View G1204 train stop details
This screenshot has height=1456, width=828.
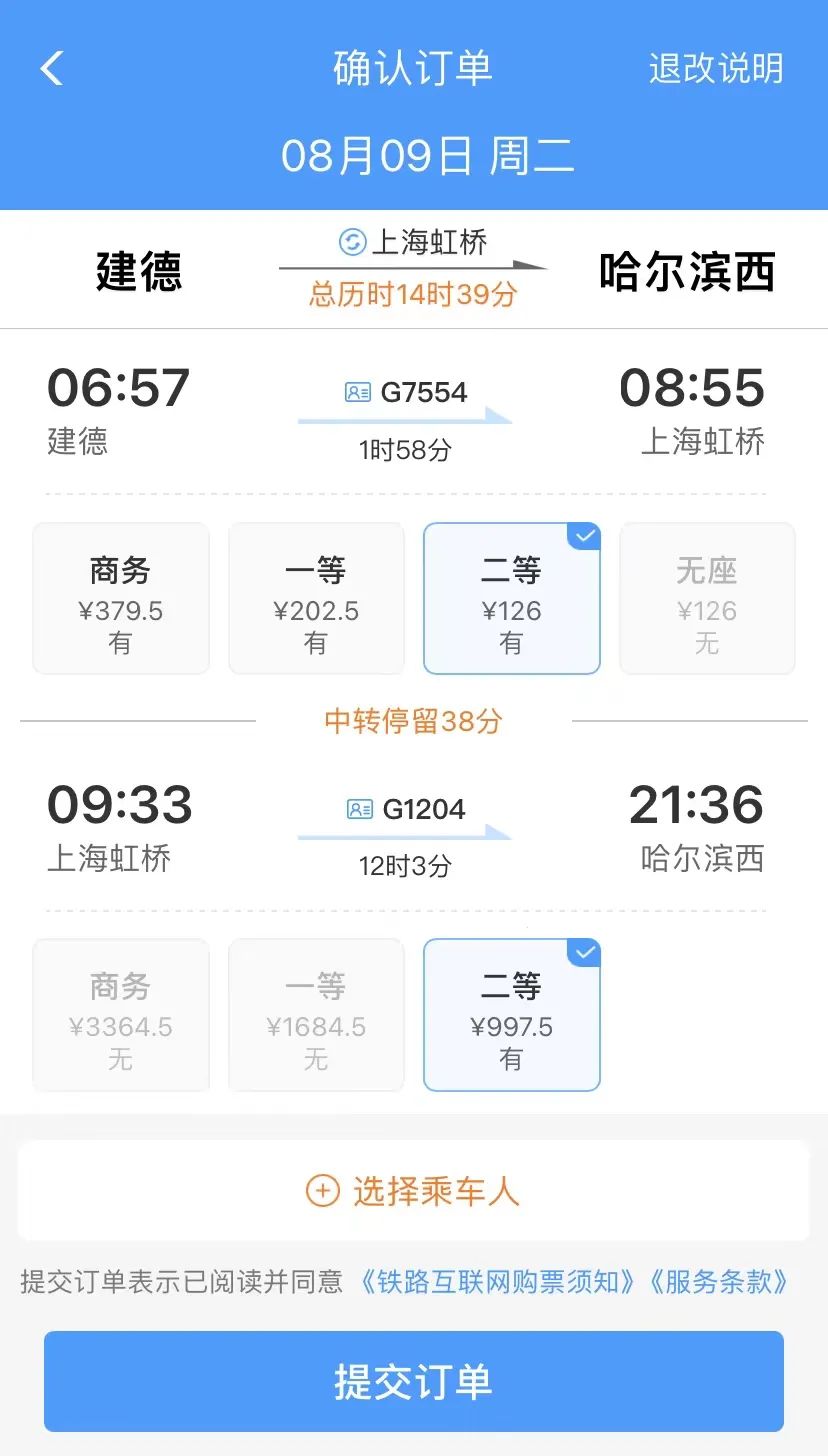tap(406, 809)
